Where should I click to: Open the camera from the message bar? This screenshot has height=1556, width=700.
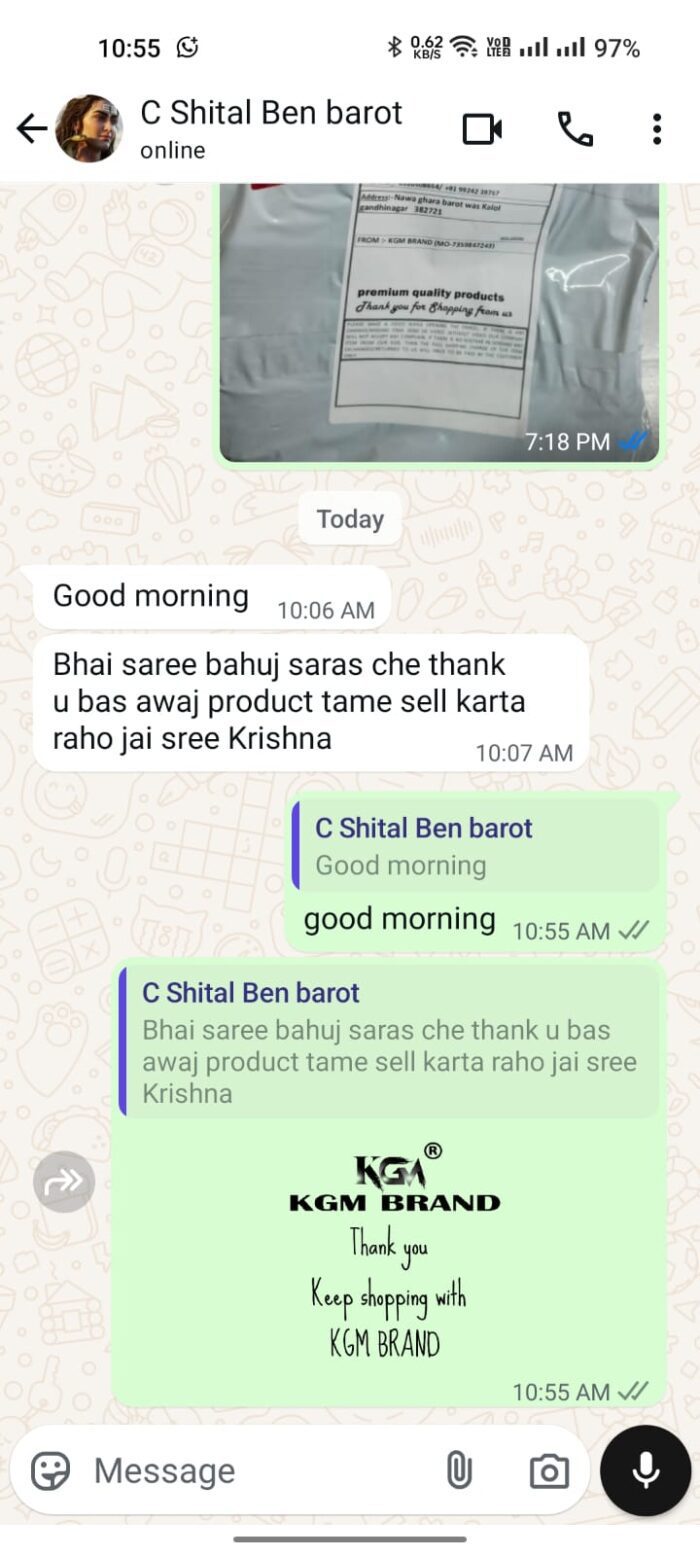[x=549, y=1470]
